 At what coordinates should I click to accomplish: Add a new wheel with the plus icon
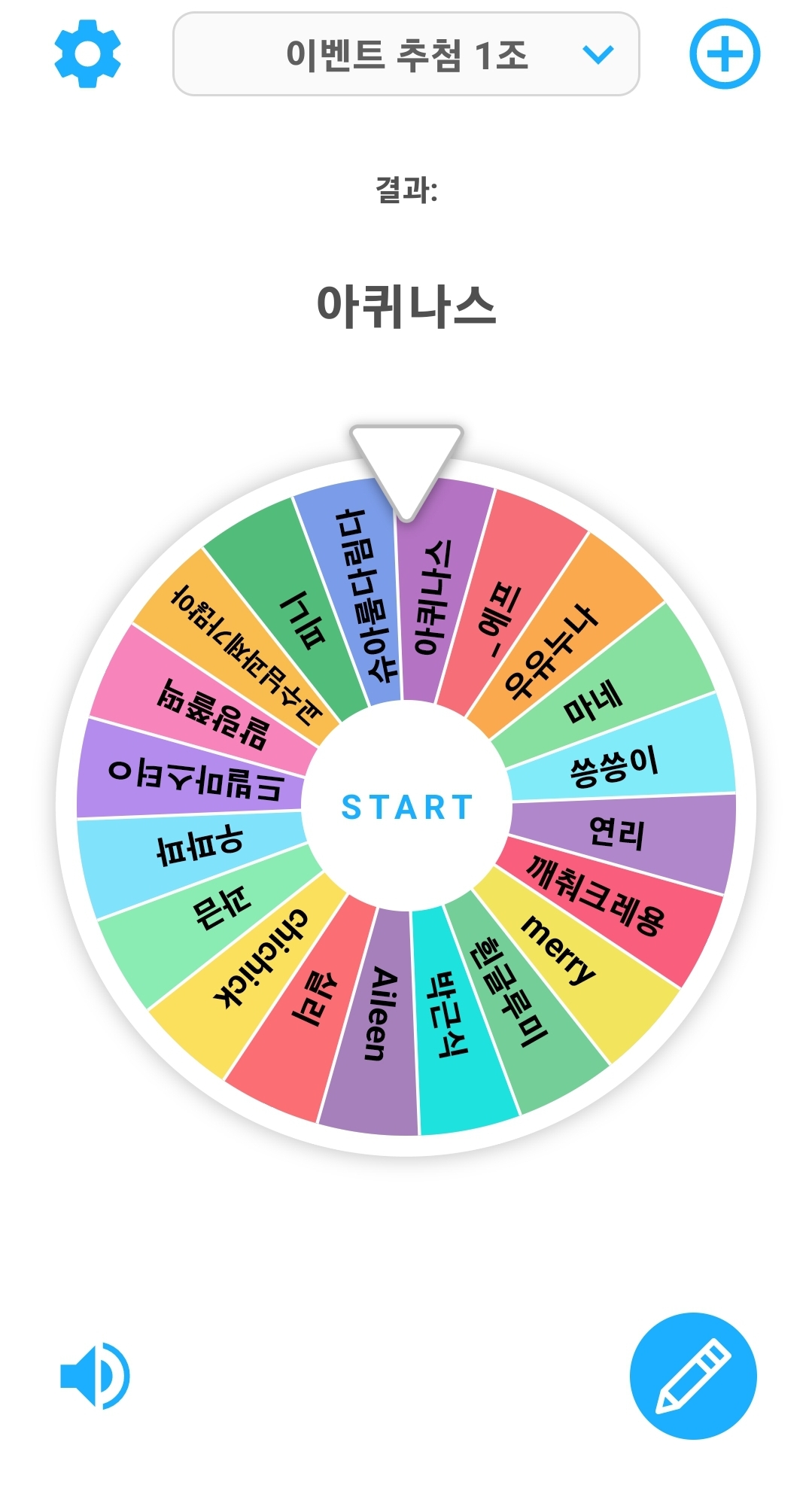click(725, 54)
